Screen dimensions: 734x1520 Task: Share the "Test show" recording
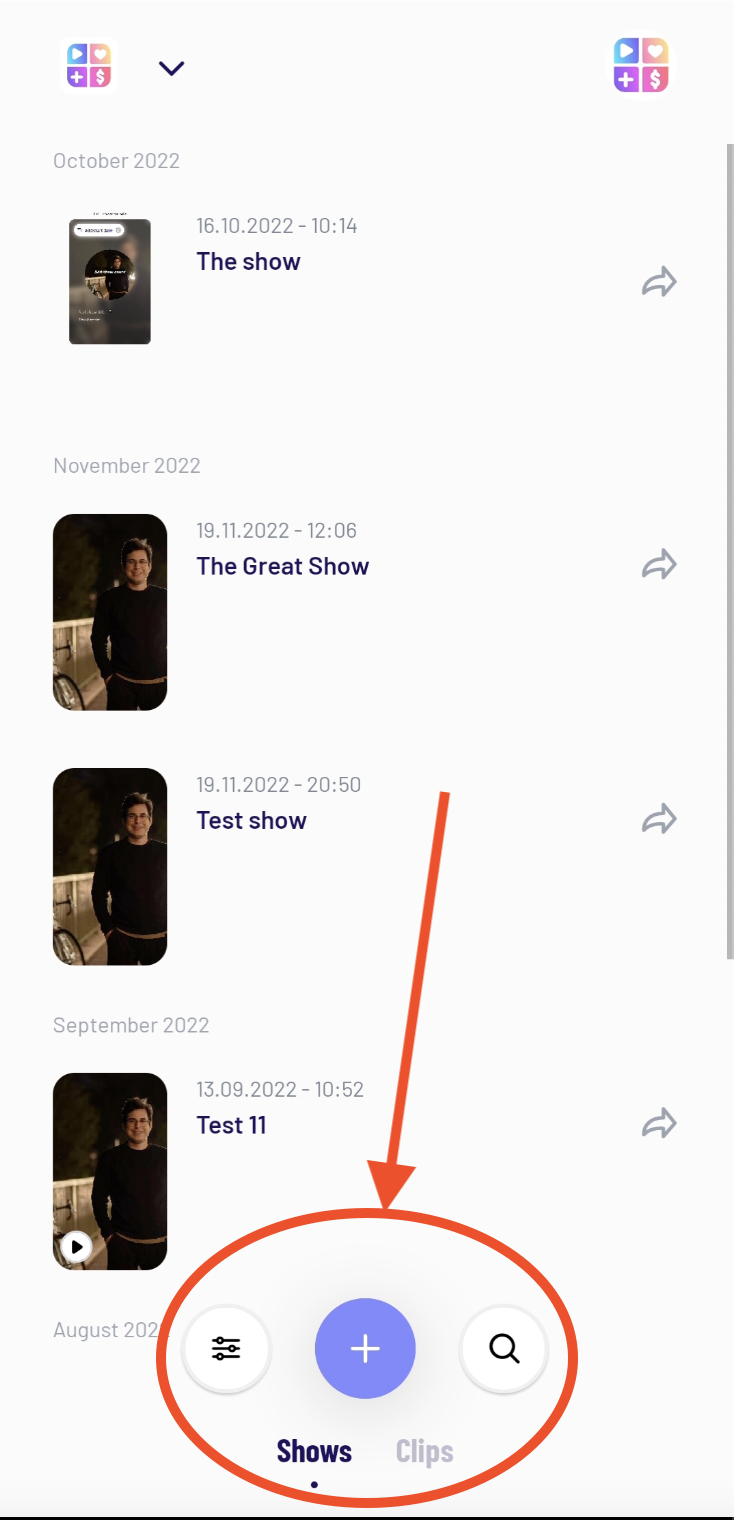coord(659,820)
